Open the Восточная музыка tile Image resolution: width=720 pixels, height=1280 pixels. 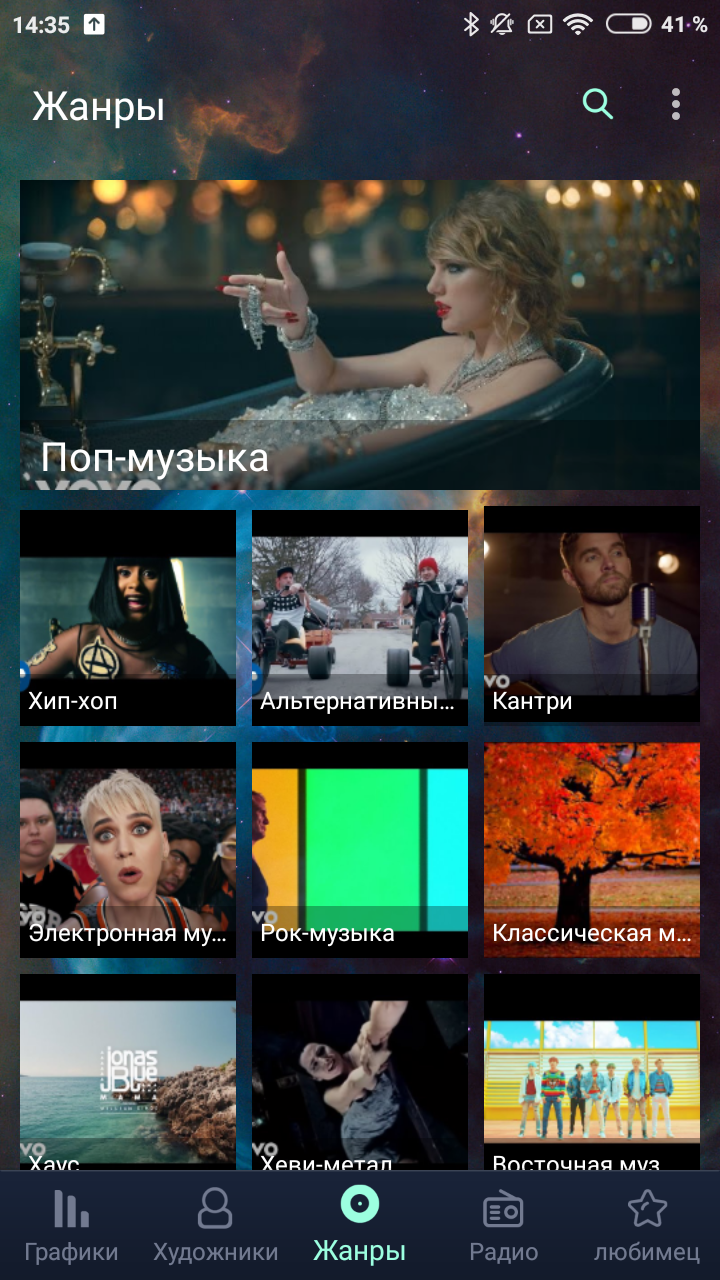[592, 1072]
